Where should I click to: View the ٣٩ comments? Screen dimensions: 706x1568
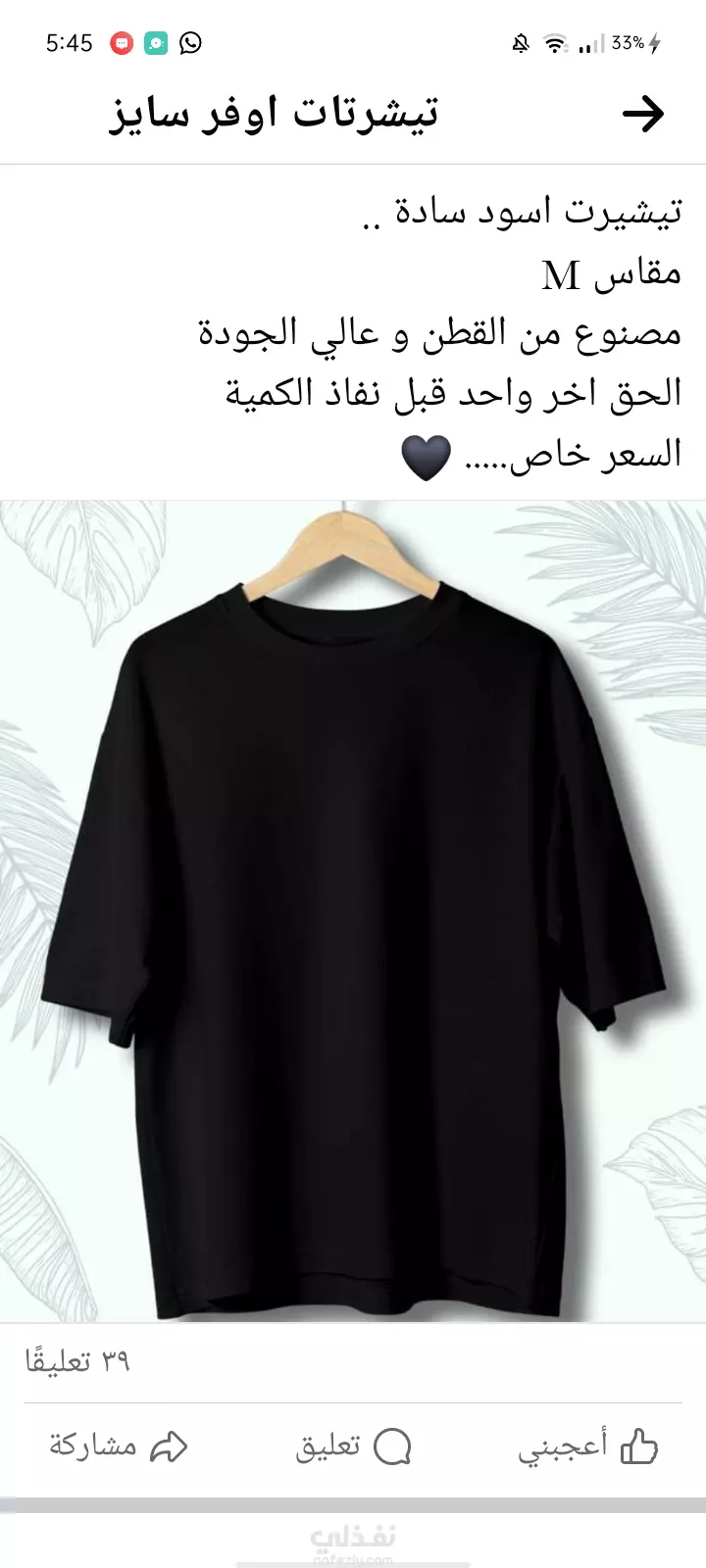[77, 1360]
